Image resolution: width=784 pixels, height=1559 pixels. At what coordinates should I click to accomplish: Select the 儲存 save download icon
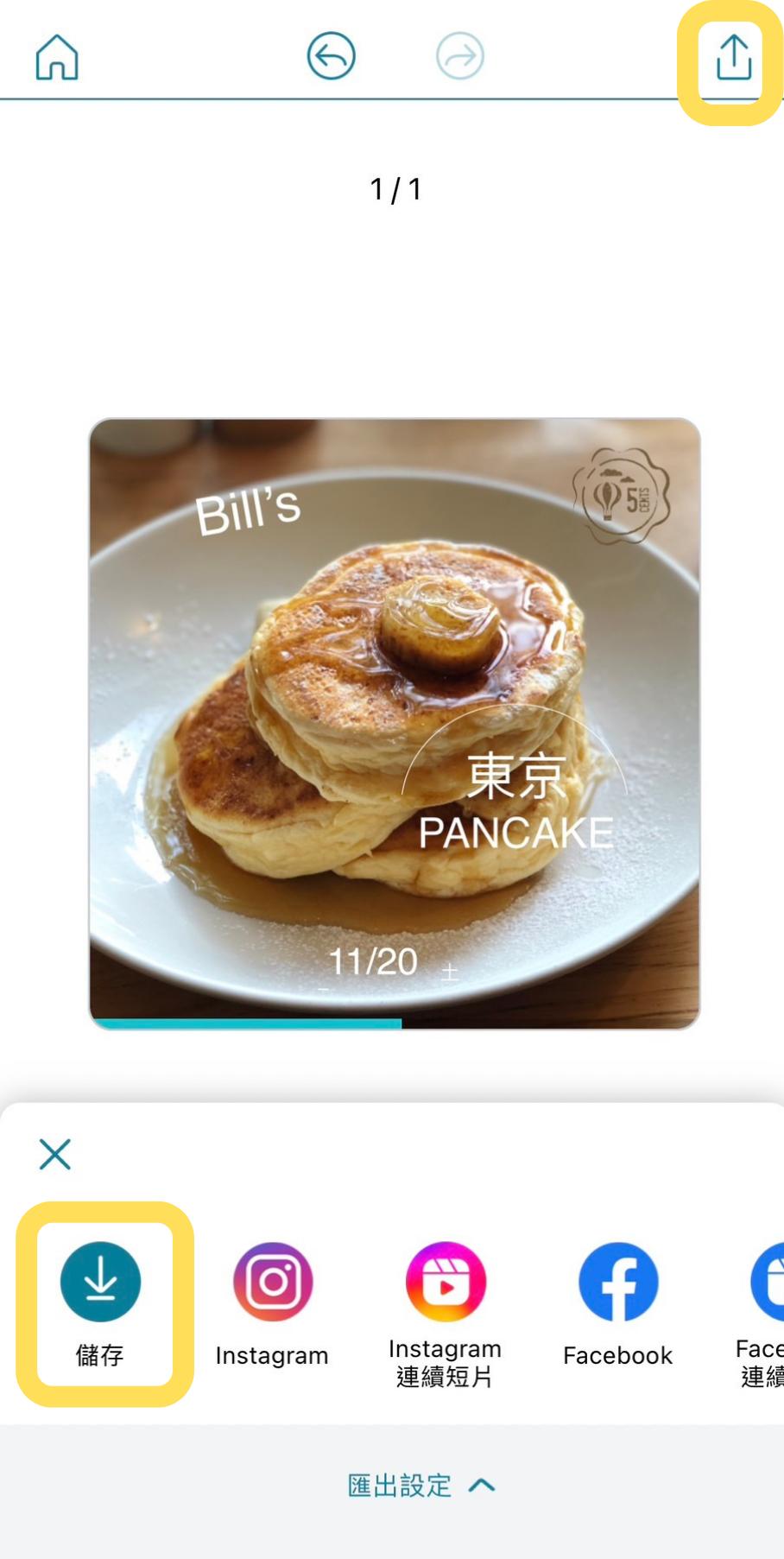[x=100, y=1282]
